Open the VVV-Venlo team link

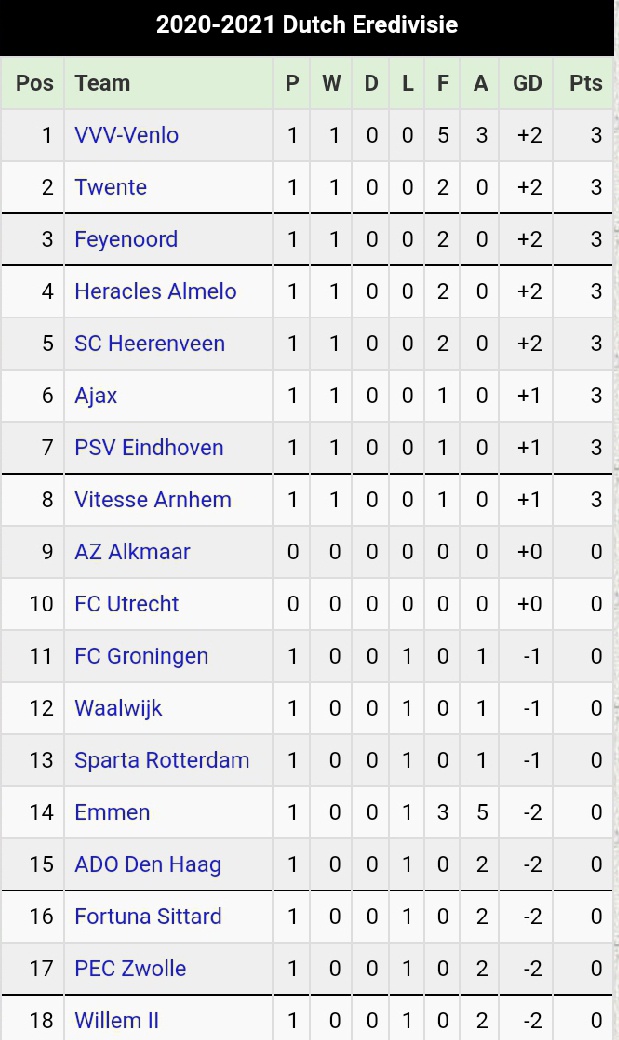tap(127, 135)
